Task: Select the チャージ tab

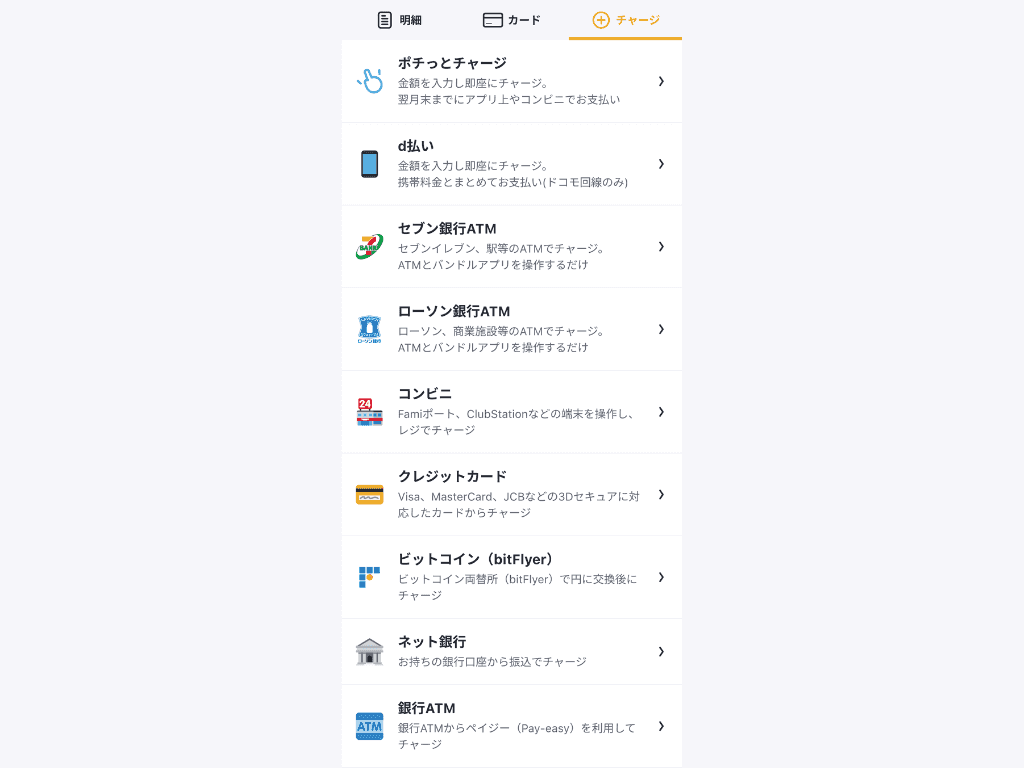Action: pos(626,20)
